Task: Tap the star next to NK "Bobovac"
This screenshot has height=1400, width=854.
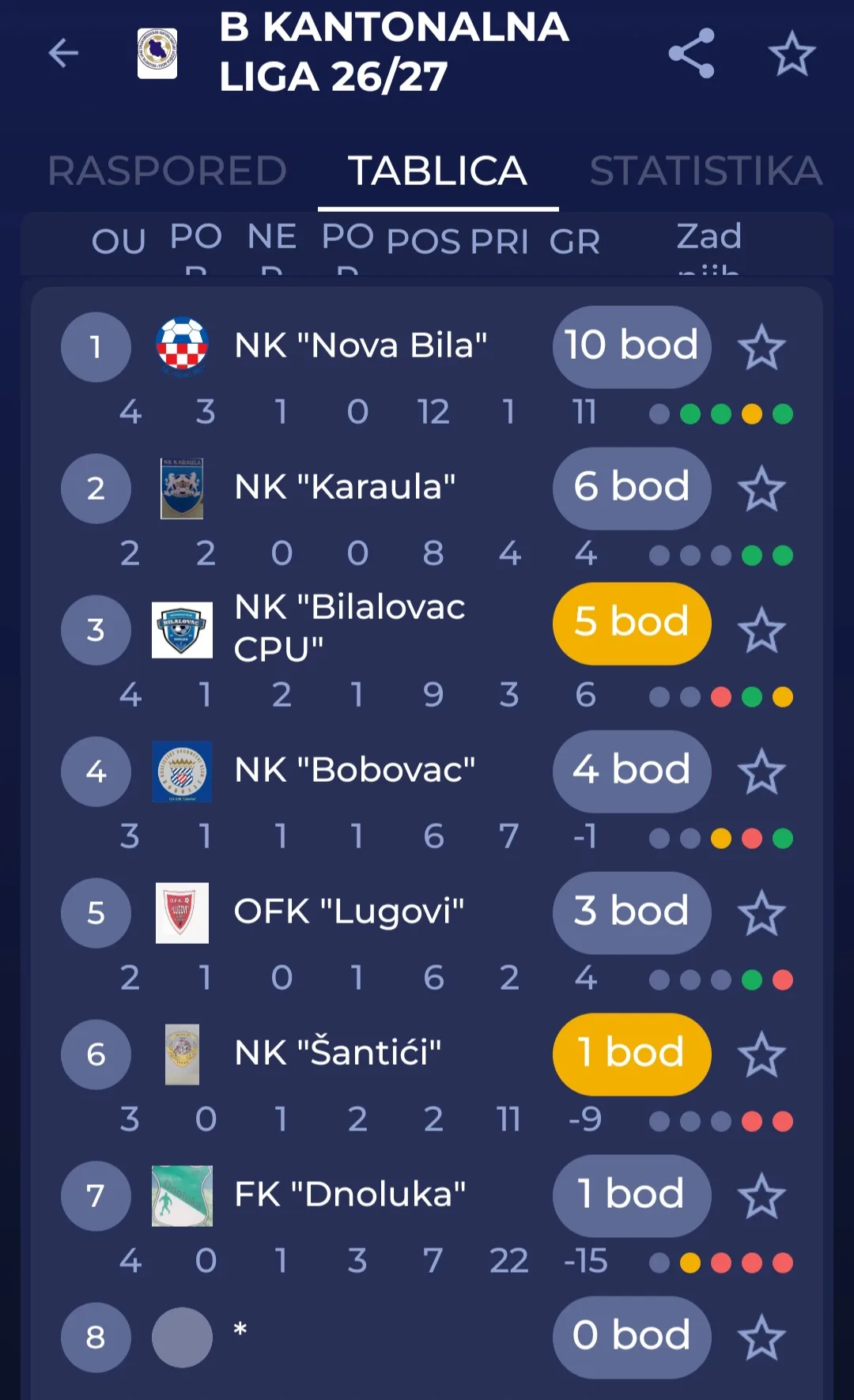Action: pos(761,771)
